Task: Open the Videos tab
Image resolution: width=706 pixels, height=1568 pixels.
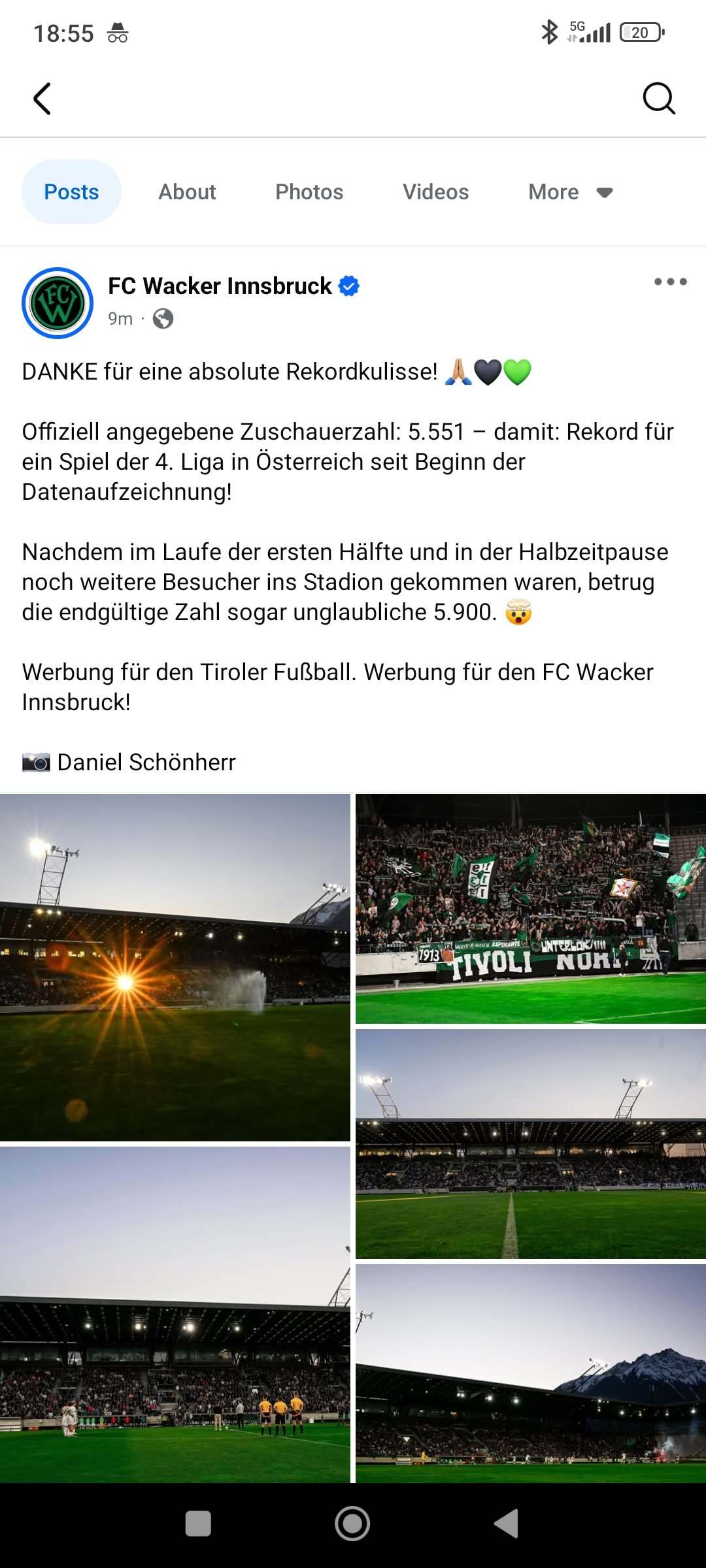Action: 435,192
